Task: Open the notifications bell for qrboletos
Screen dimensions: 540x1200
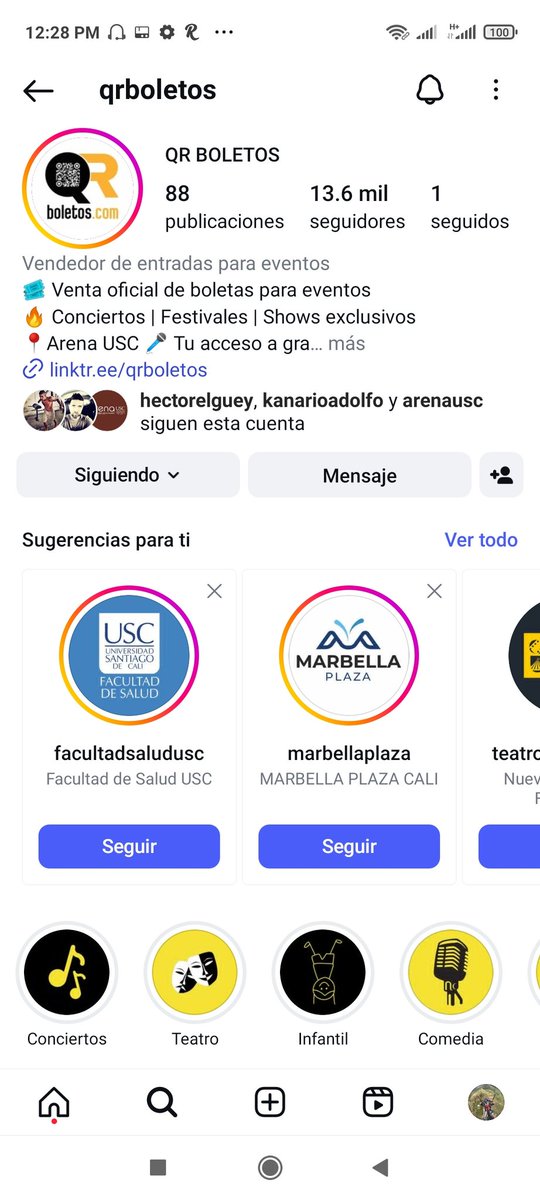Action: click(x=429, y=90)
